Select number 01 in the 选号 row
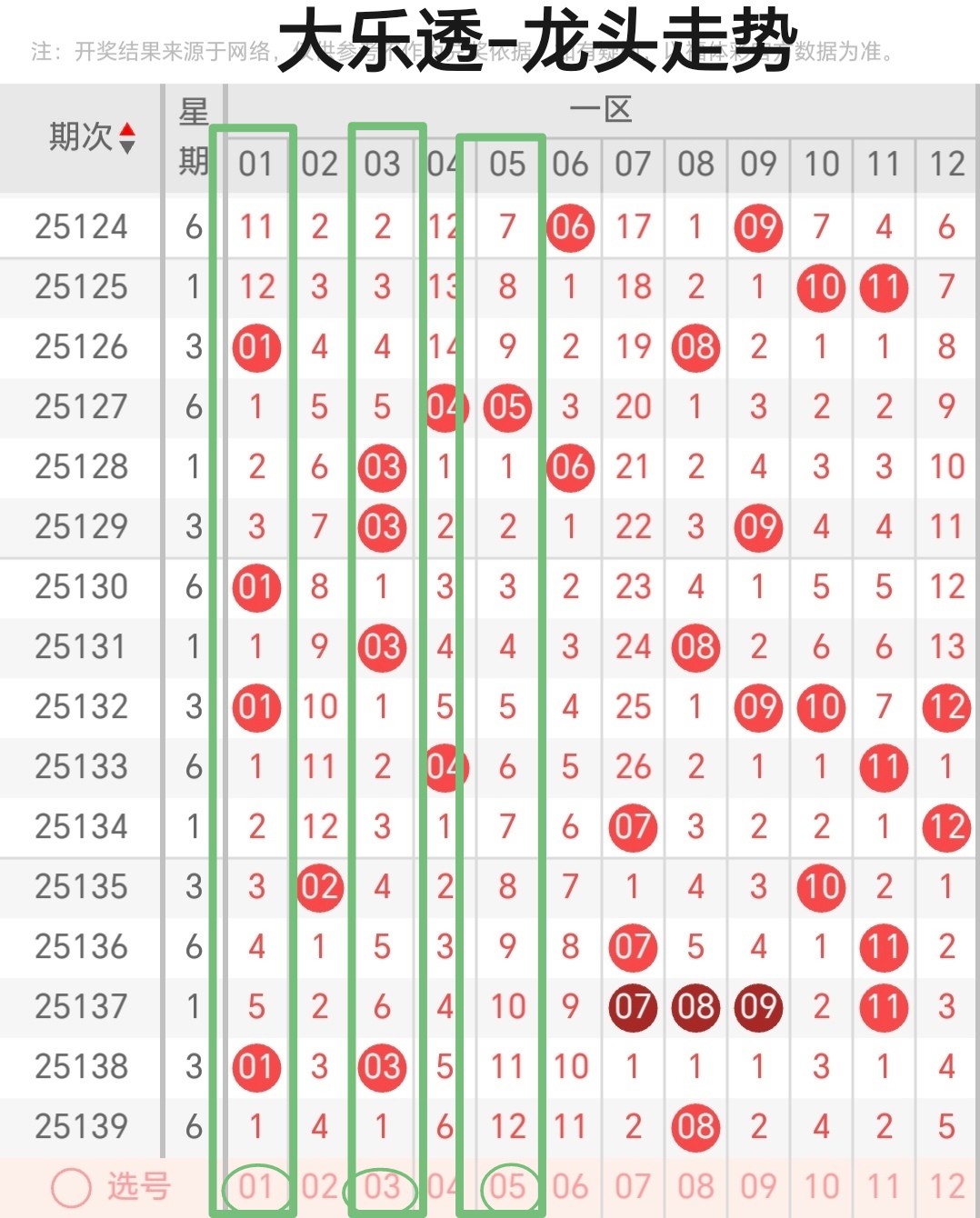The image size is (980, 1218). (x=255, y=1187)
